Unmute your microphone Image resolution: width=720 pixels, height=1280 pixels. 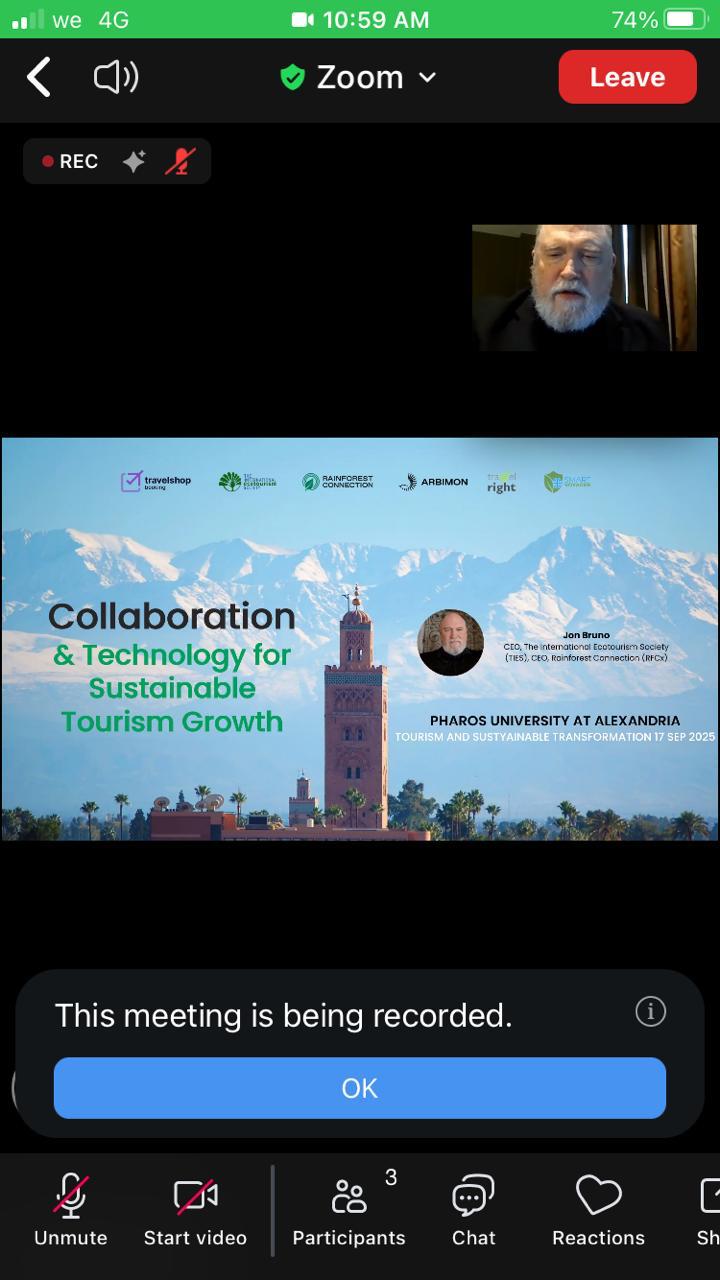tap(70, 1211)
